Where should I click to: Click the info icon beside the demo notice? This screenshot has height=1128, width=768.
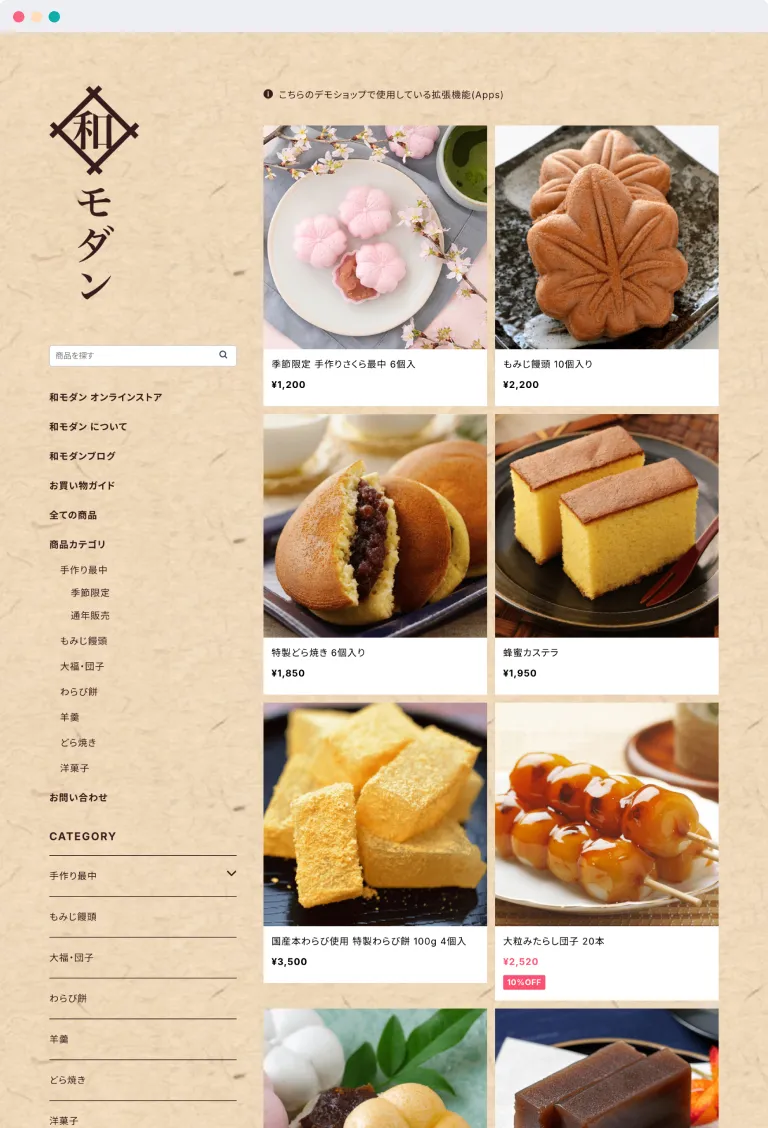pyautogui.click(x=266, y=94)
